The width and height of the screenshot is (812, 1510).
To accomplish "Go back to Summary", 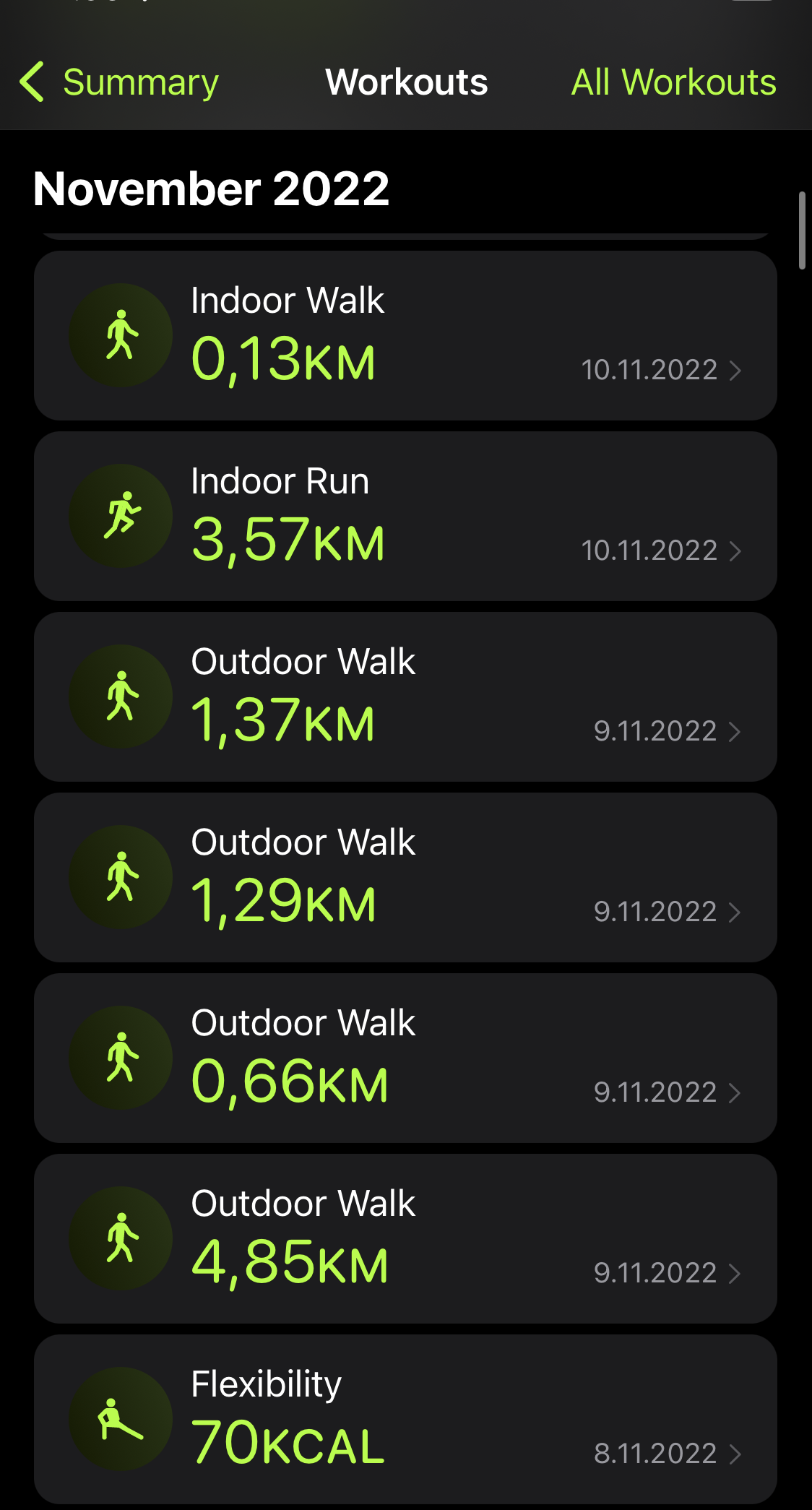I will click(x=119, y=82).
